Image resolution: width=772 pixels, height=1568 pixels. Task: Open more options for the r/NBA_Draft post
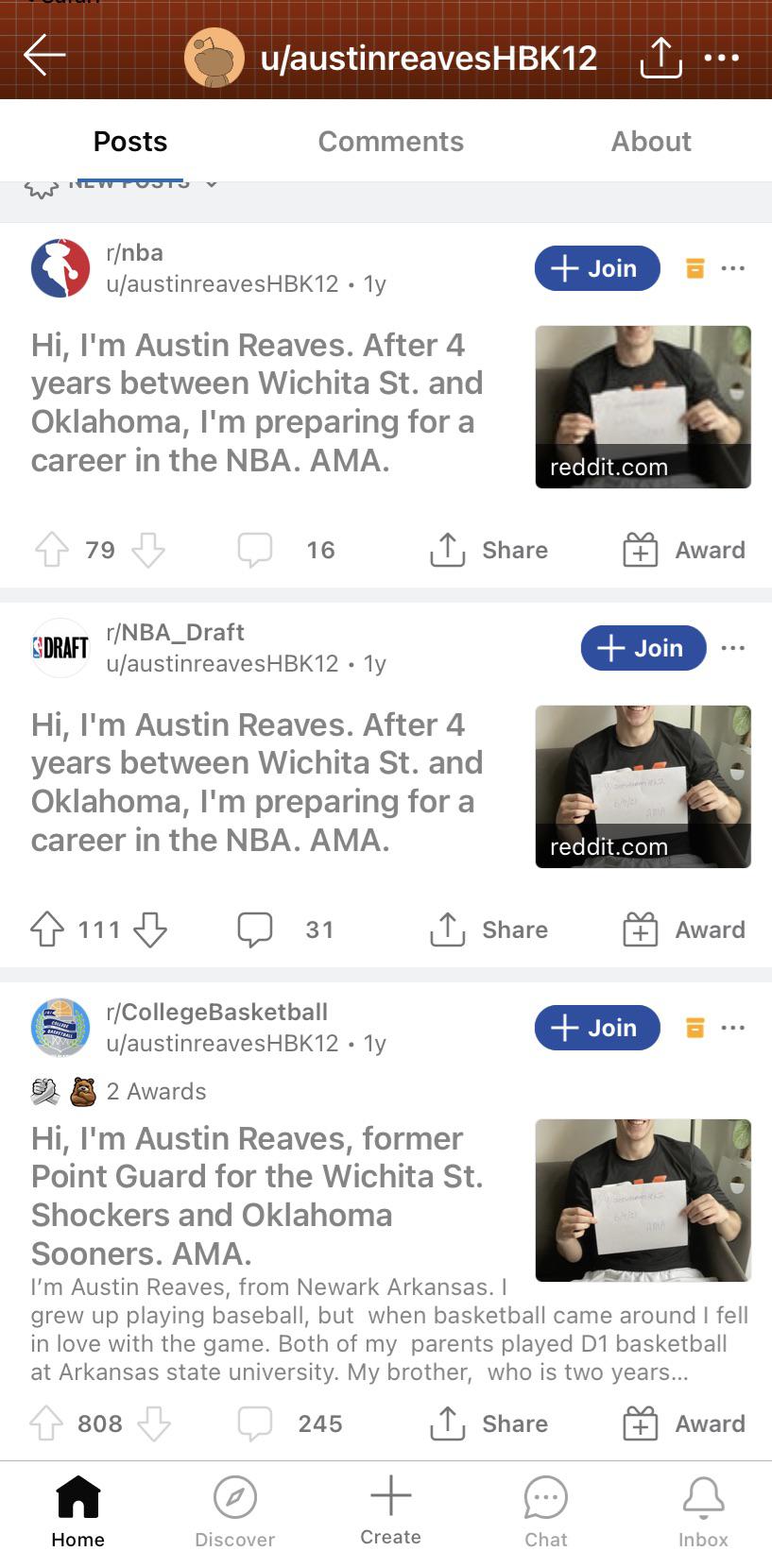coord(733,648)
